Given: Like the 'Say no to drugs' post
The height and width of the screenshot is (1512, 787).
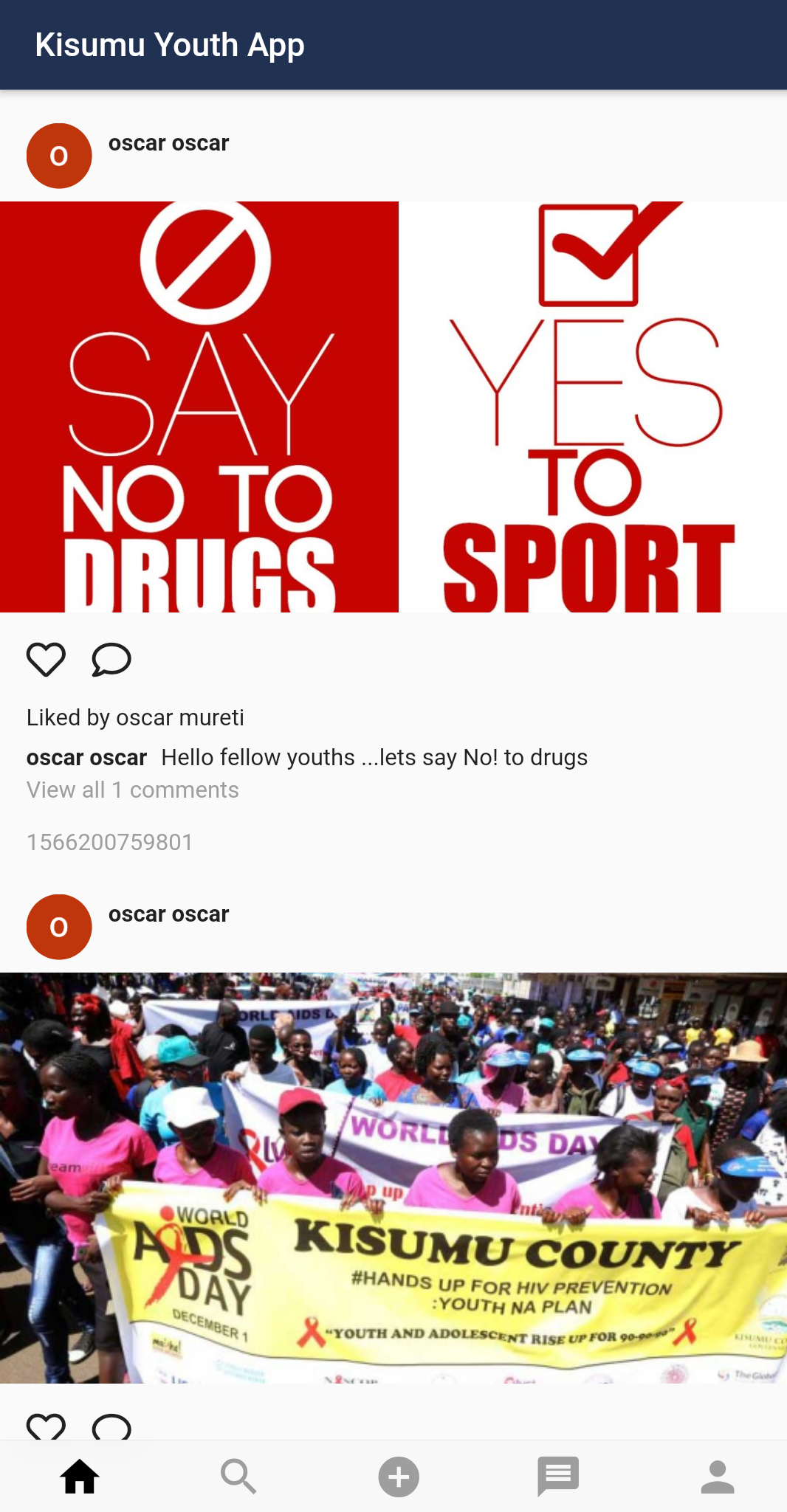Looking at the screenshot, I should click(46, 659).
